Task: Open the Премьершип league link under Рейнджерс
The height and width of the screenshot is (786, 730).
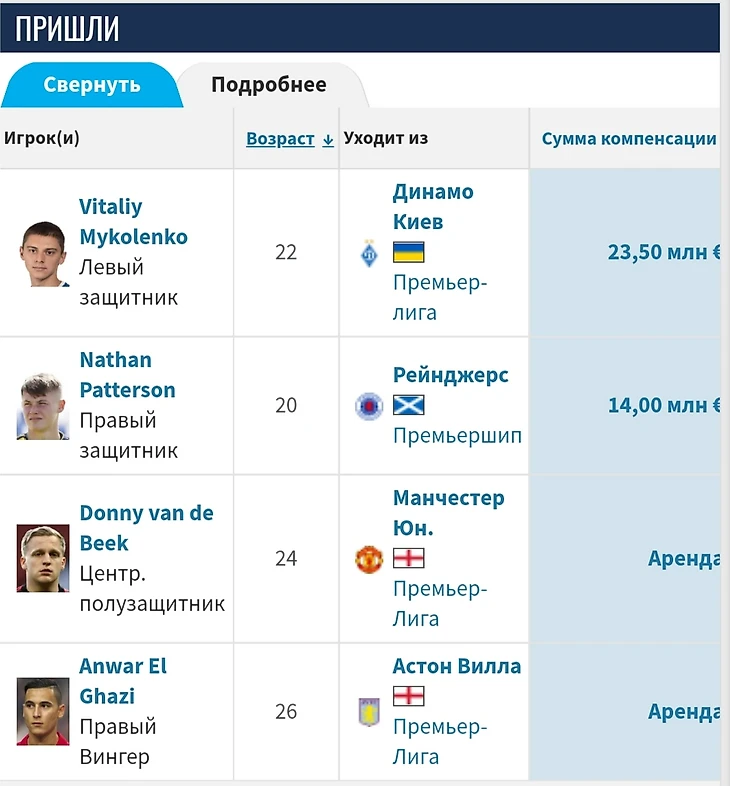Action: coord(457,436)
